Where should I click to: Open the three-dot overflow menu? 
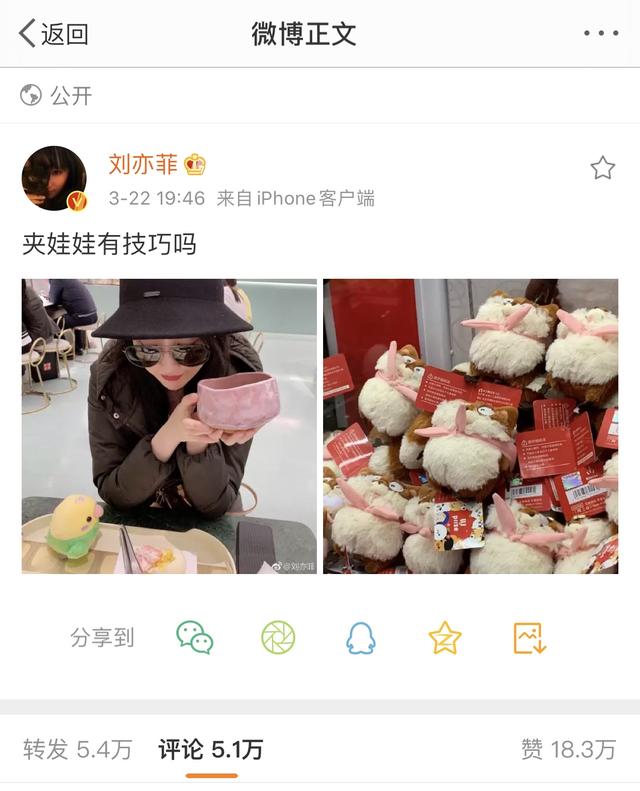click(x=600, y=34)
